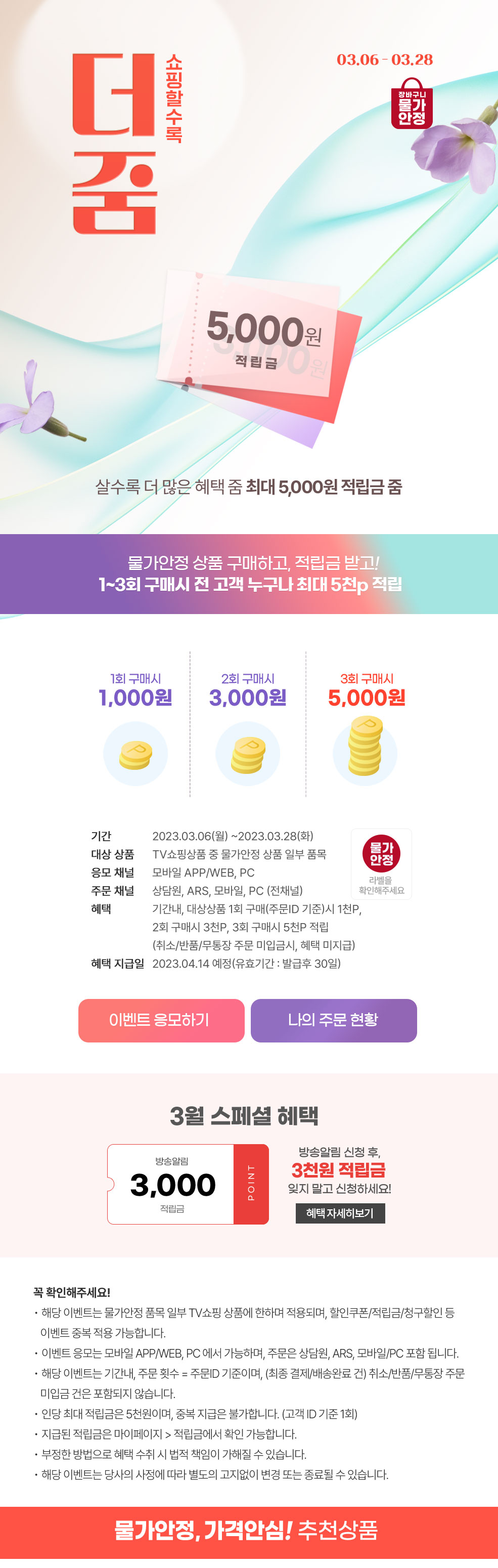Open 나의 주문 현황

(333, 1020)
